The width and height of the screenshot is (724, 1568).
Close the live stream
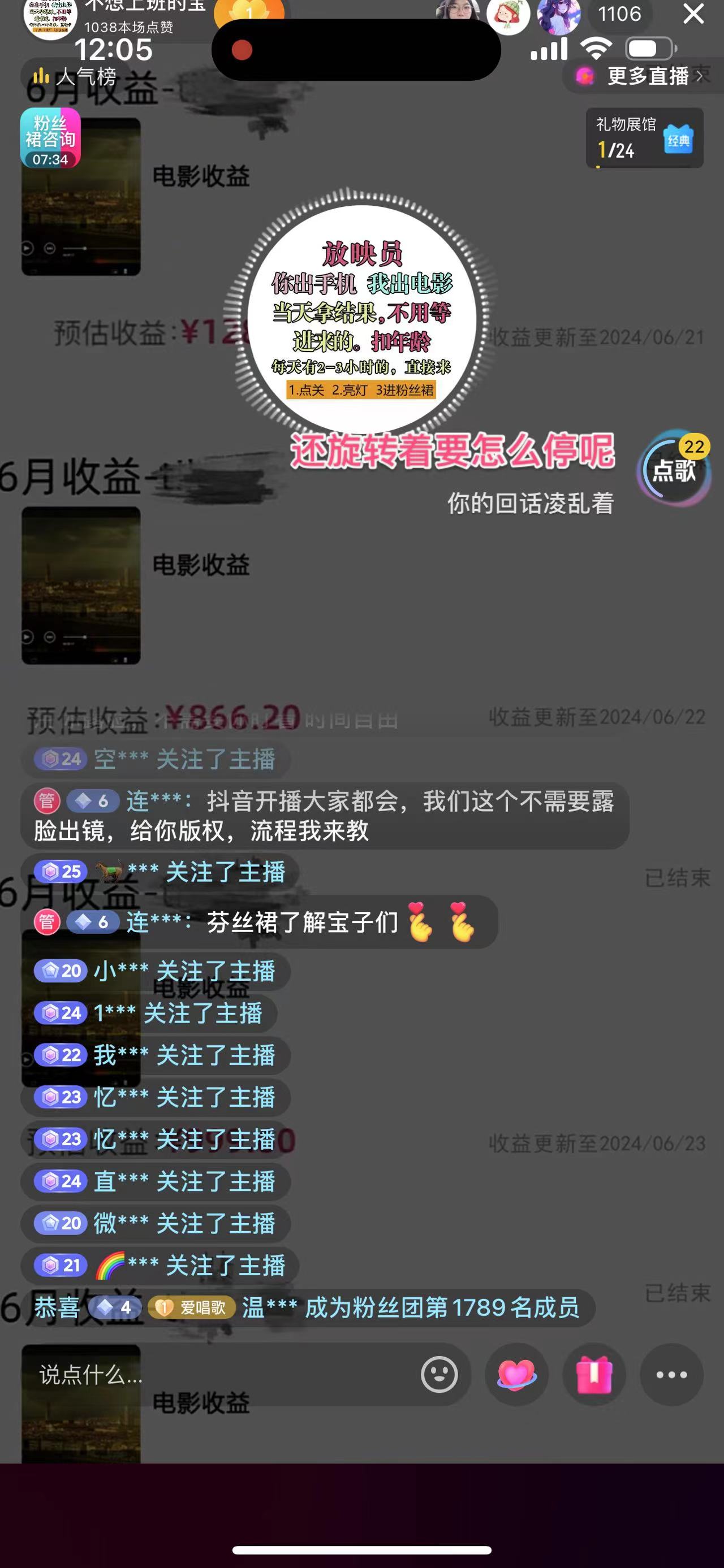[x=693, y=14]
